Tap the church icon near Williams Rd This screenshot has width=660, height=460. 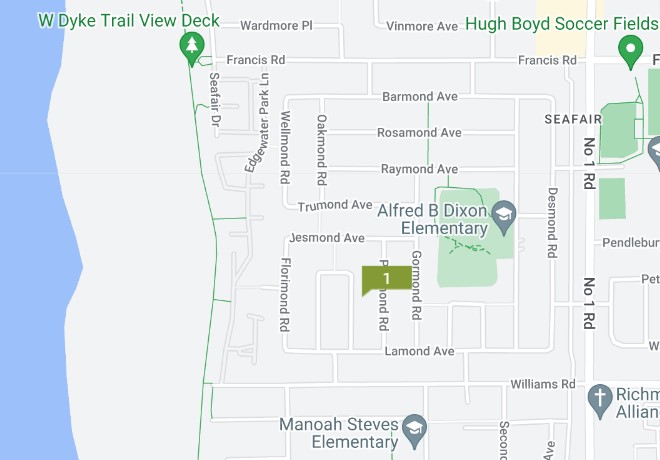click(x=600, y=396)
